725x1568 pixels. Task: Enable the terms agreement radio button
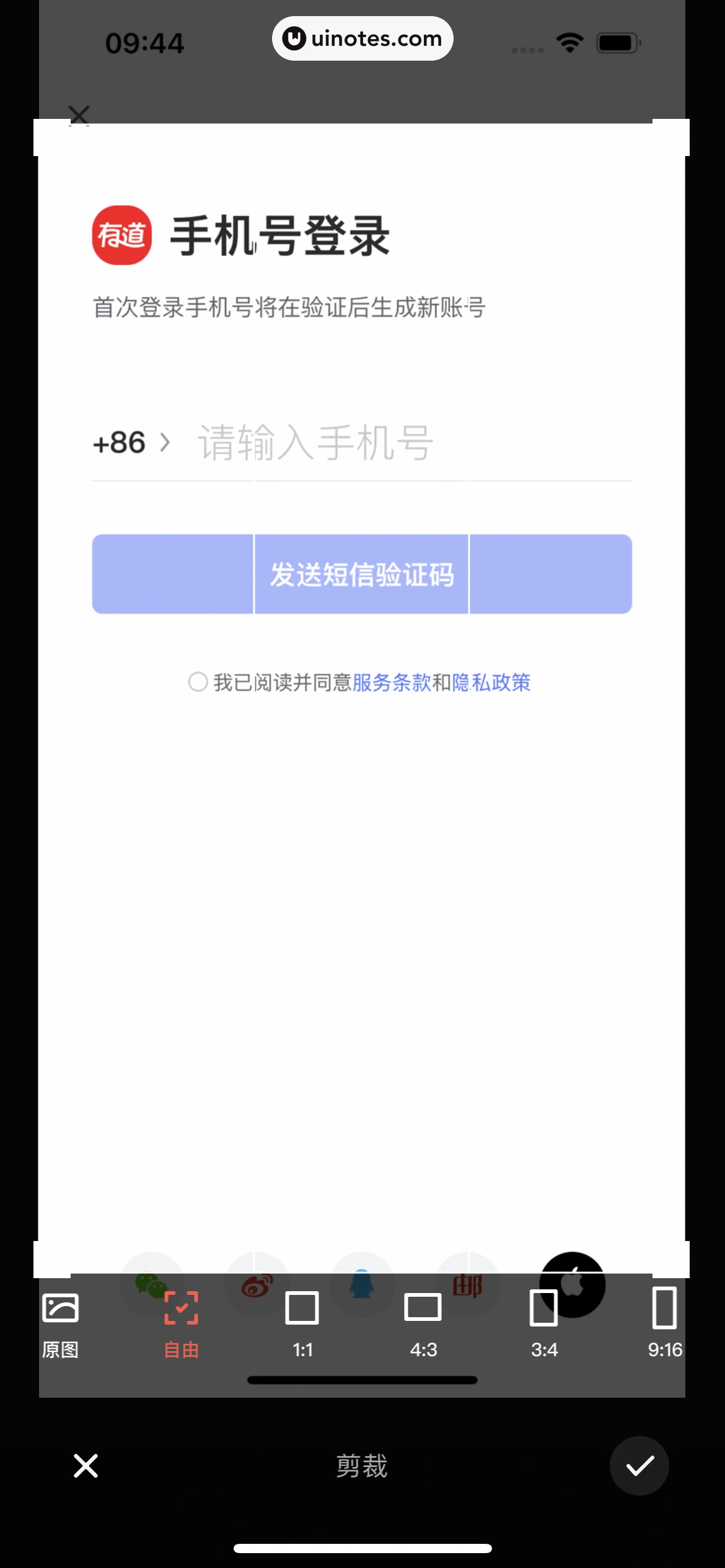pos(197,682)
